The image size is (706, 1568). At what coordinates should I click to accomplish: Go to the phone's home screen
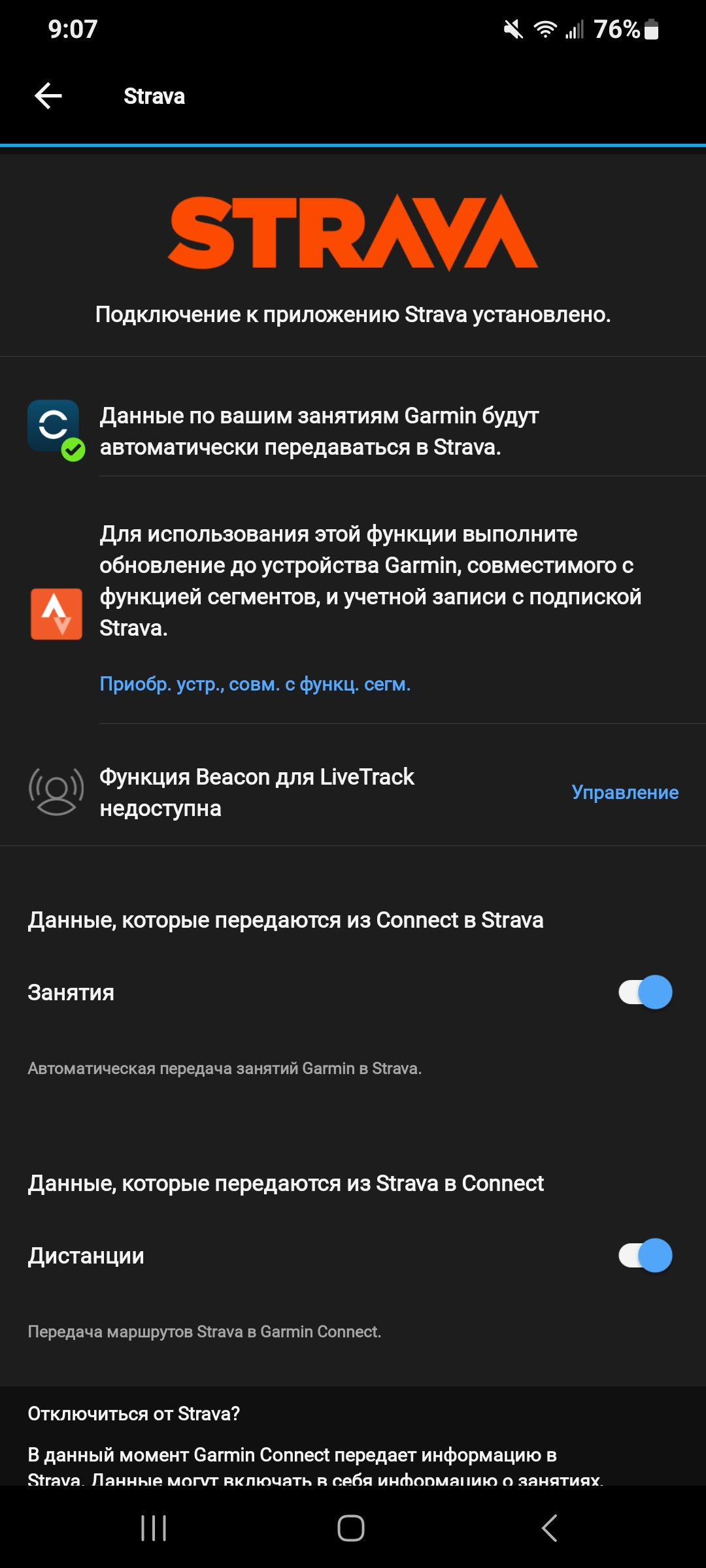351,1528
